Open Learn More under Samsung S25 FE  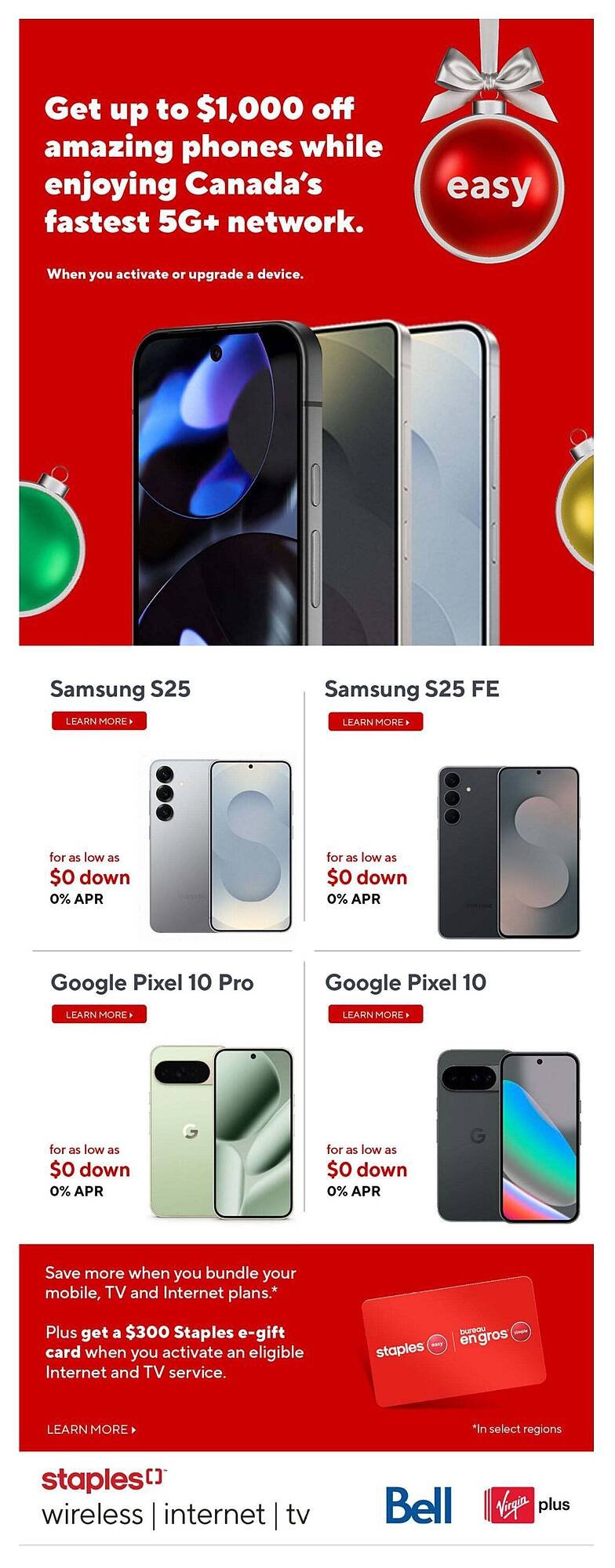(376, 721)
